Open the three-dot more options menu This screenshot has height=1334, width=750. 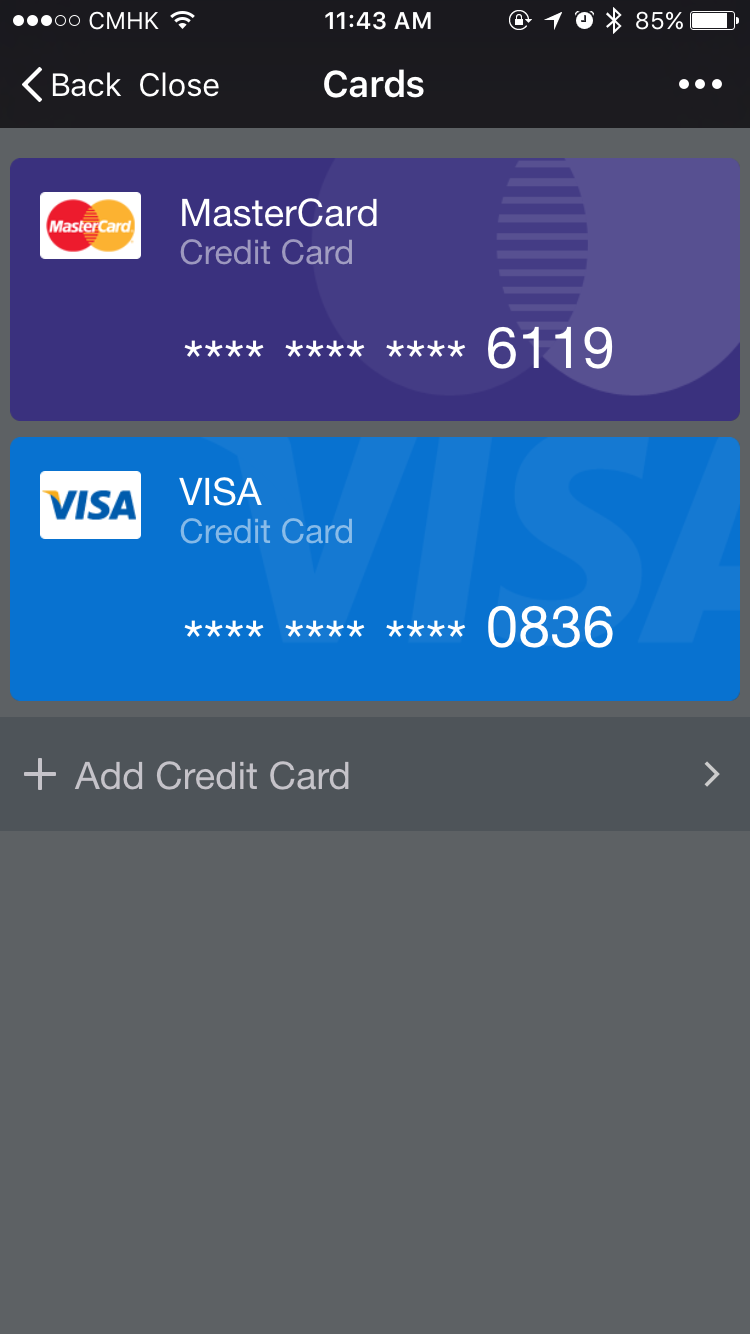(x=700, y=85)
